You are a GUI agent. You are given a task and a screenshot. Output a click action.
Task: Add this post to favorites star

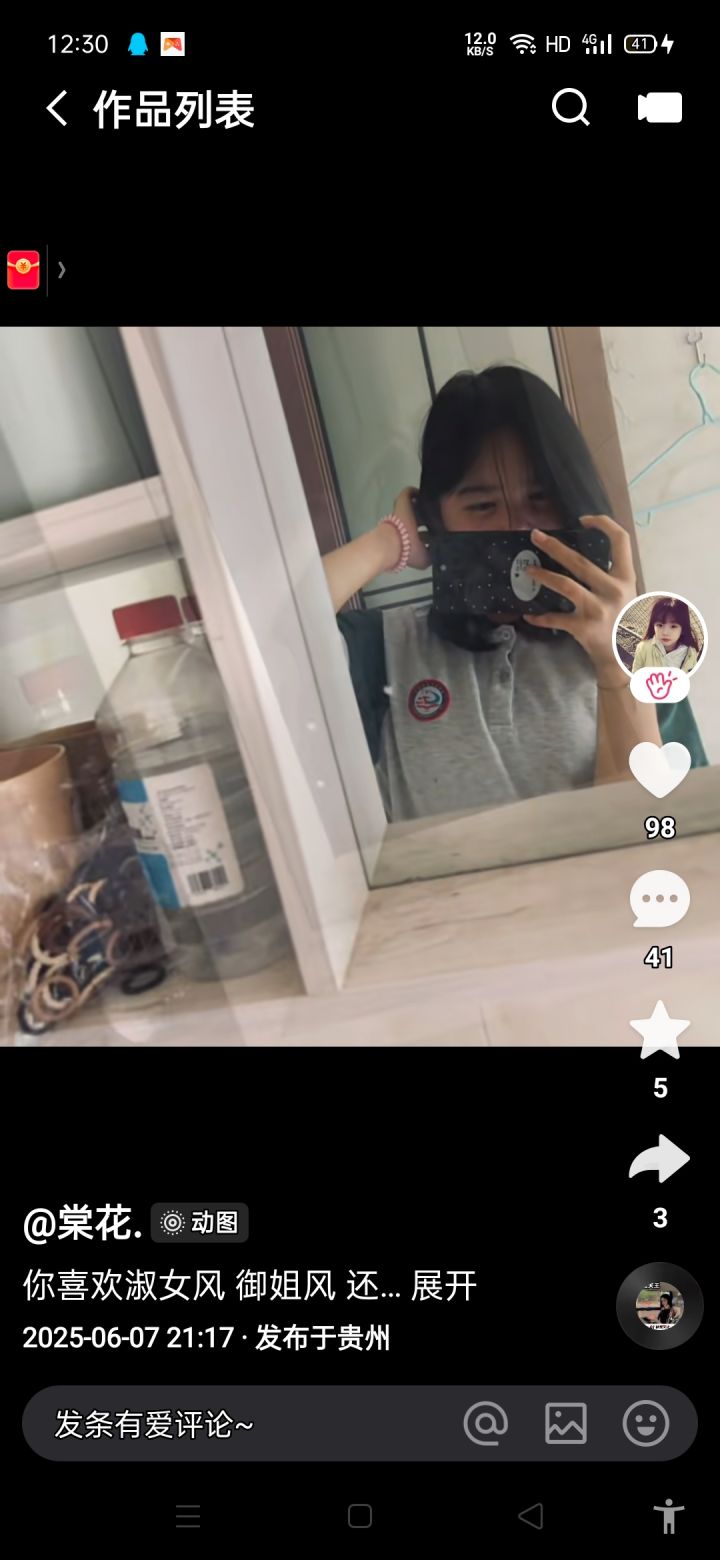pos(660,1031)
